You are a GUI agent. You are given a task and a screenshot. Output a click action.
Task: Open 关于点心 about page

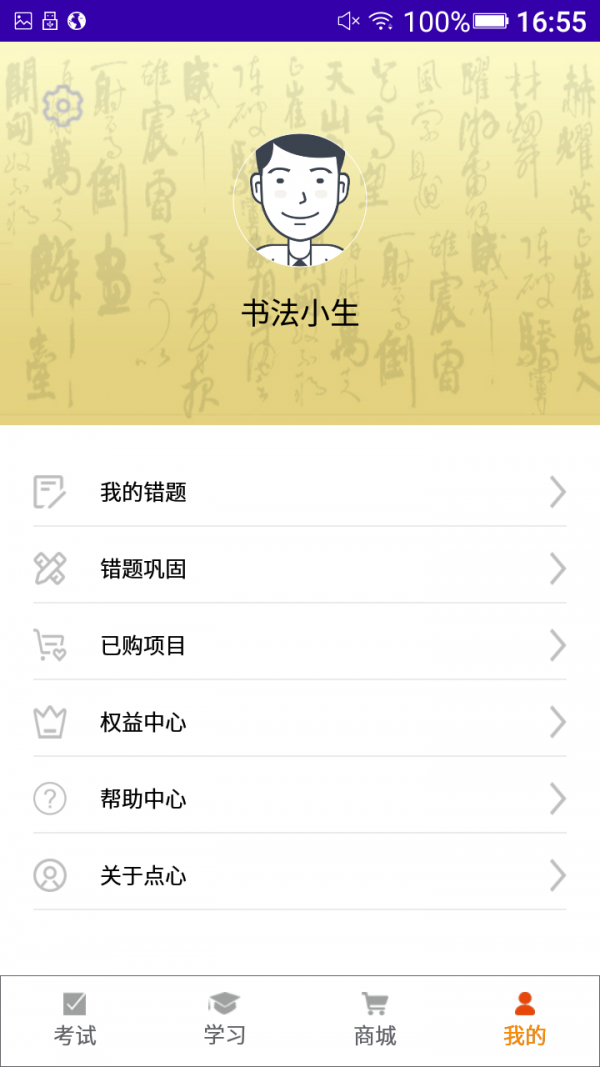300,876
